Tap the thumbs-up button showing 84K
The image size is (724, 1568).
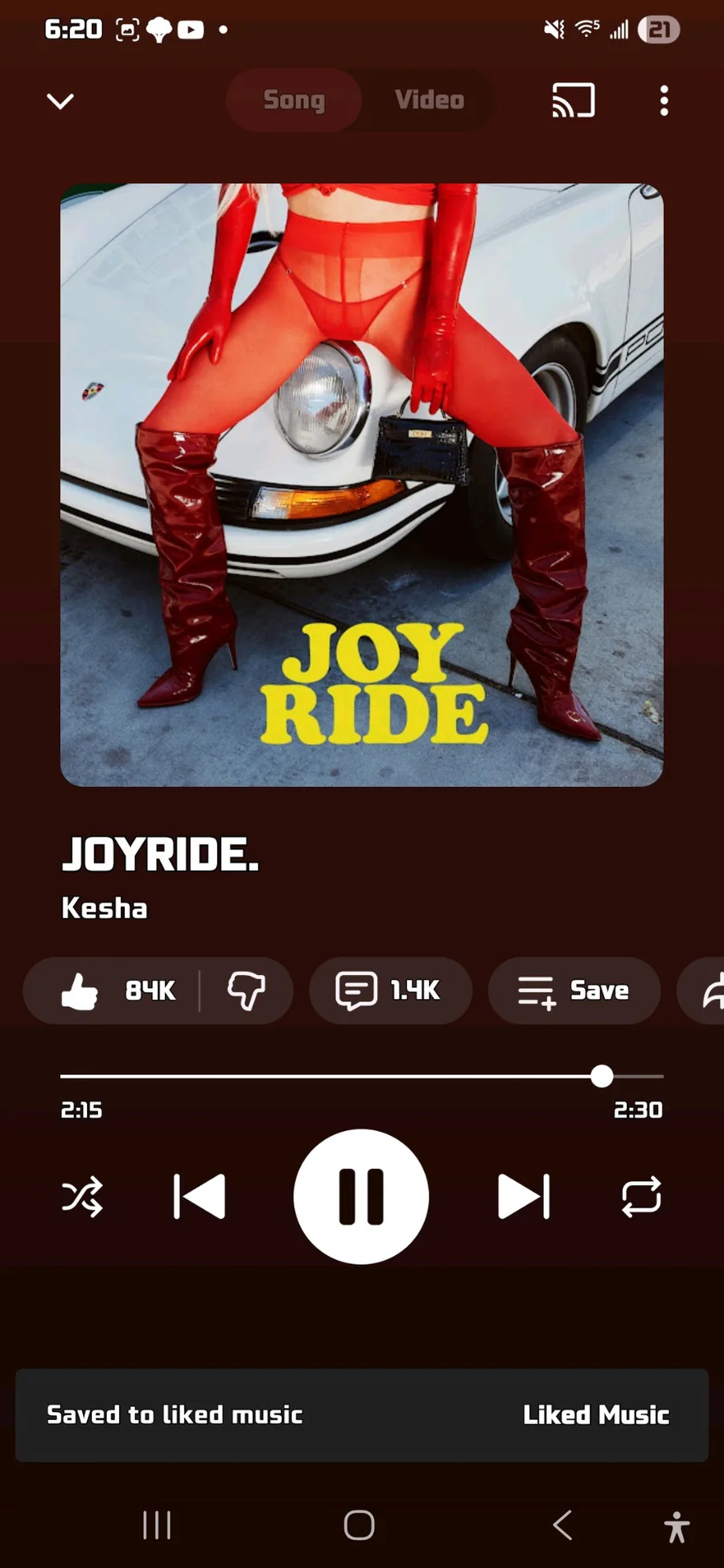coord(117,990)
